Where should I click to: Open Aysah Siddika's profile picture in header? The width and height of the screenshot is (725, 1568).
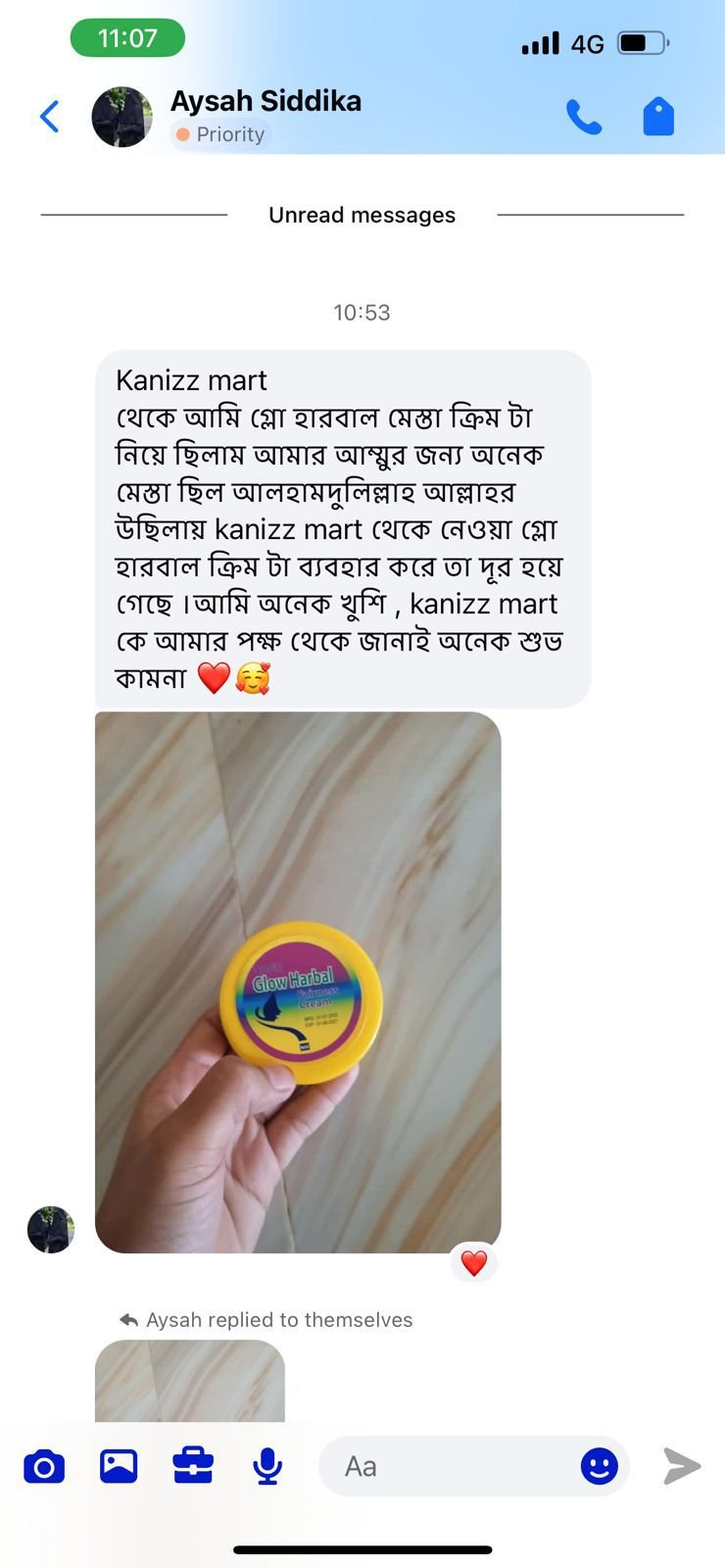click(x=121, y=117)
